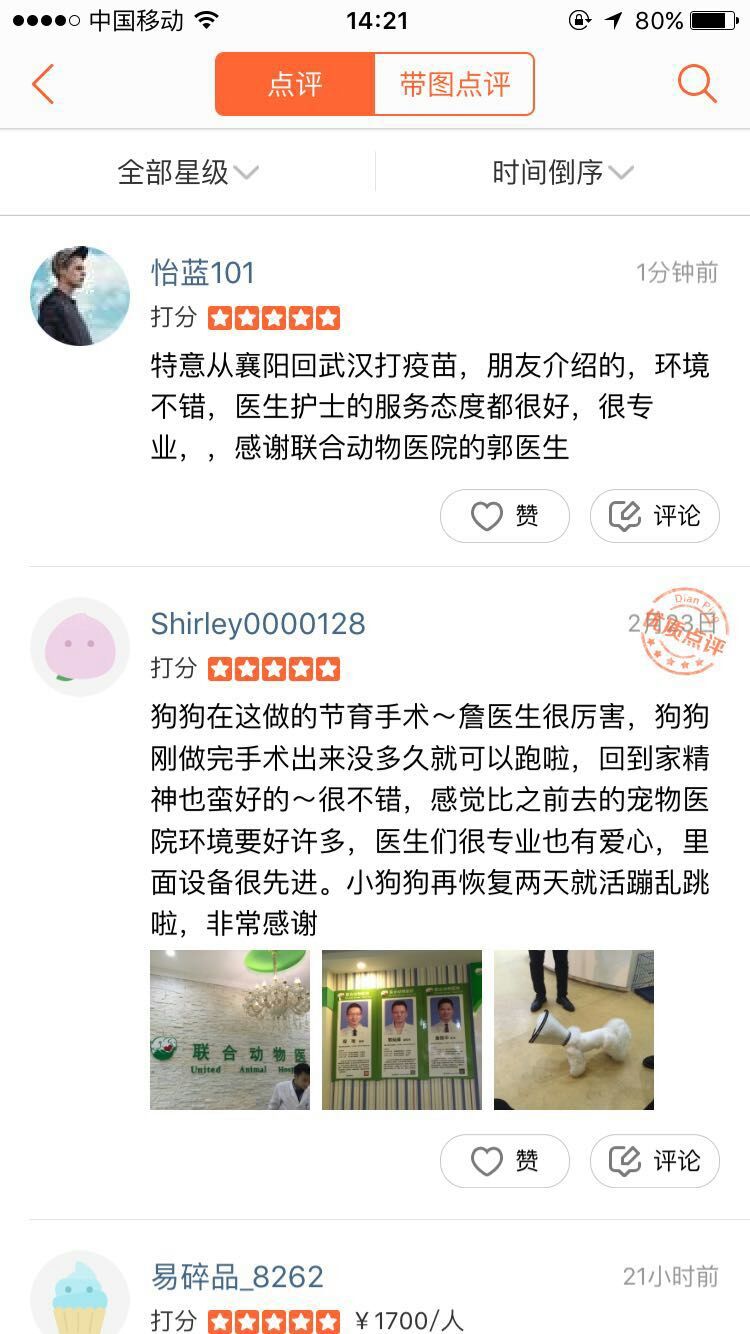This screenshot has width=750, height=1334.
Task: Open the hospital sign photo in Shirley's review
Action: coord(230,1030)
